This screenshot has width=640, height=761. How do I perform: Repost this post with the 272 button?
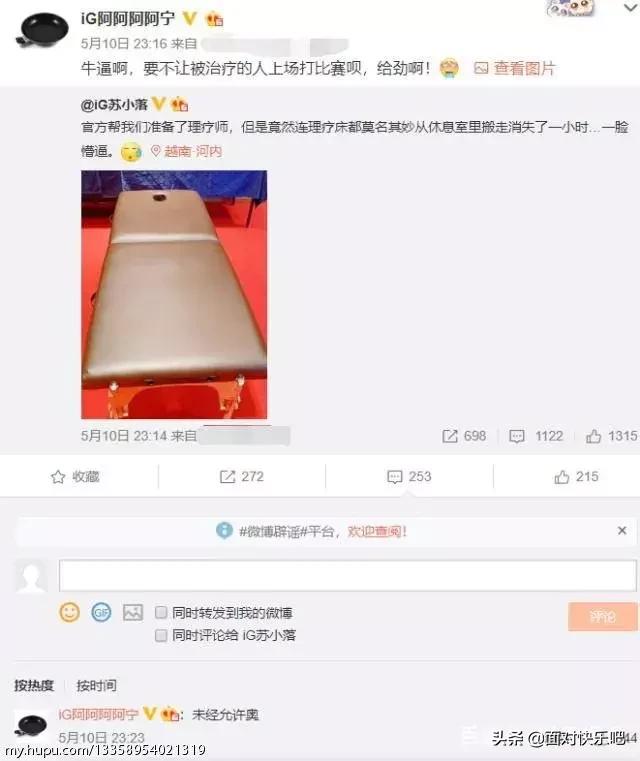point(241,477)
